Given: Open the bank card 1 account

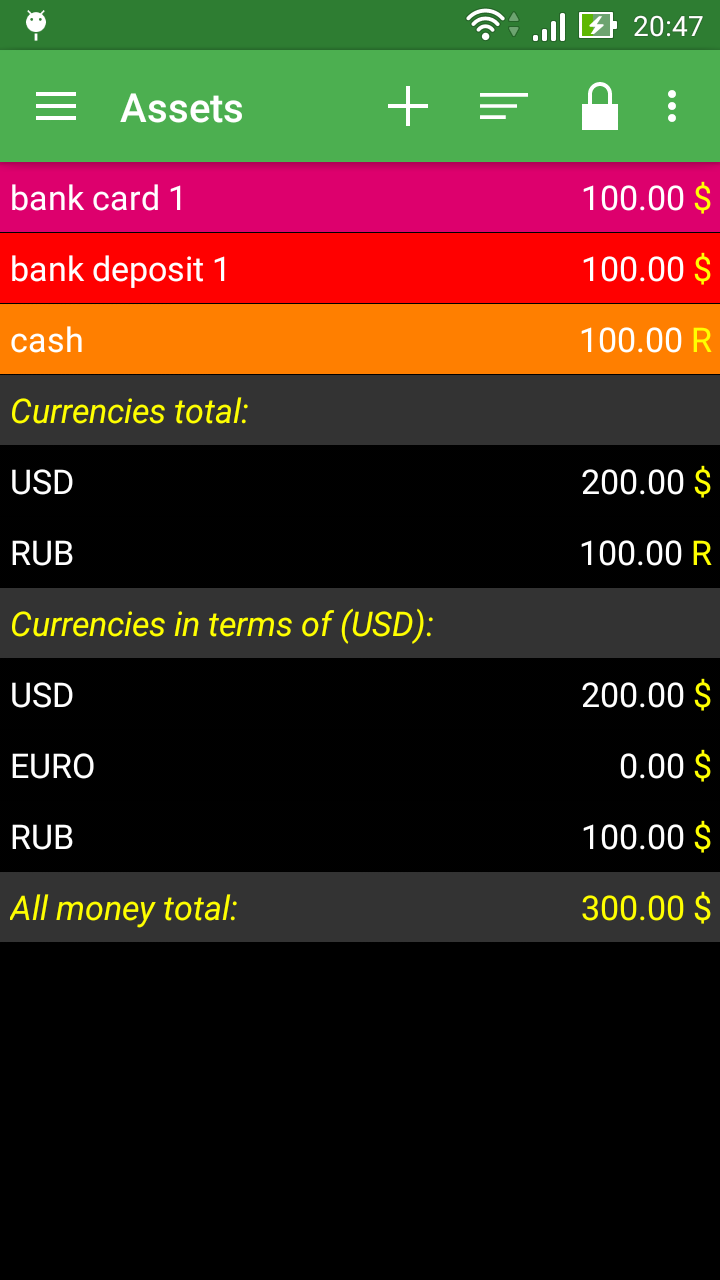Looking at the screenshot, I should coord(360,198).
